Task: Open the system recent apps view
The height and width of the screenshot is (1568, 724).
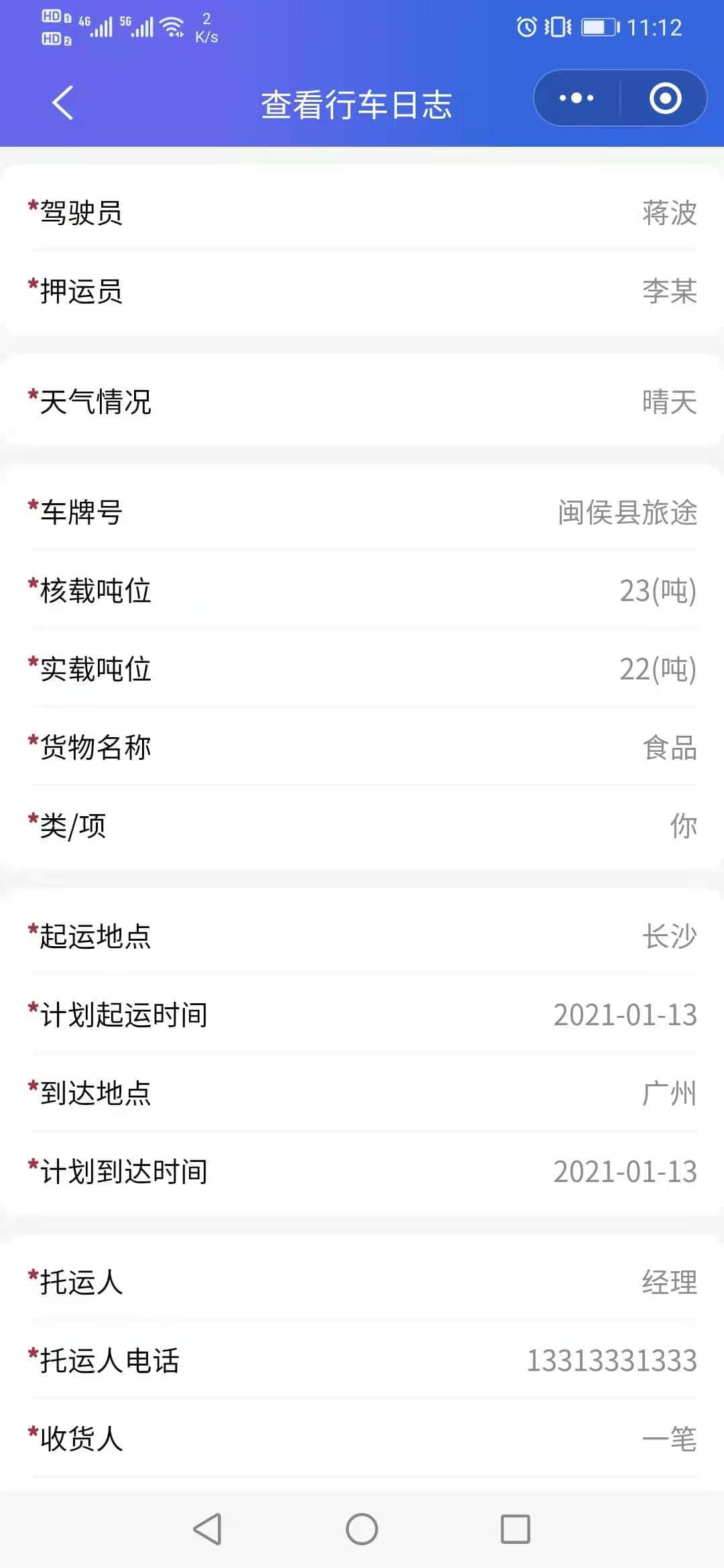Action: click(516, 1529)
